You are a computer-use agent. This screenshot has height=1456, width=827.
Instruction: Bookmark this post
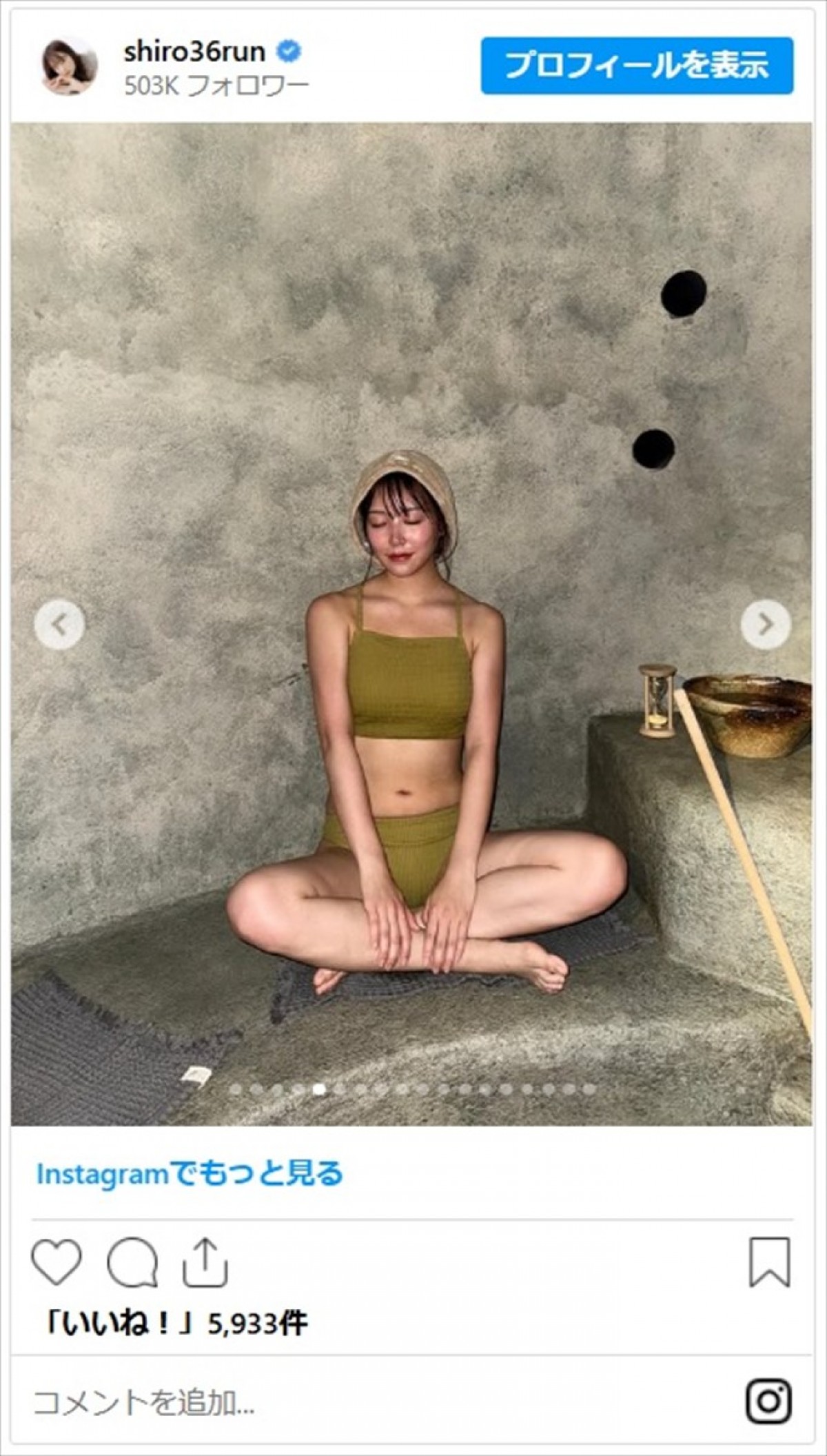point(769,1262)
